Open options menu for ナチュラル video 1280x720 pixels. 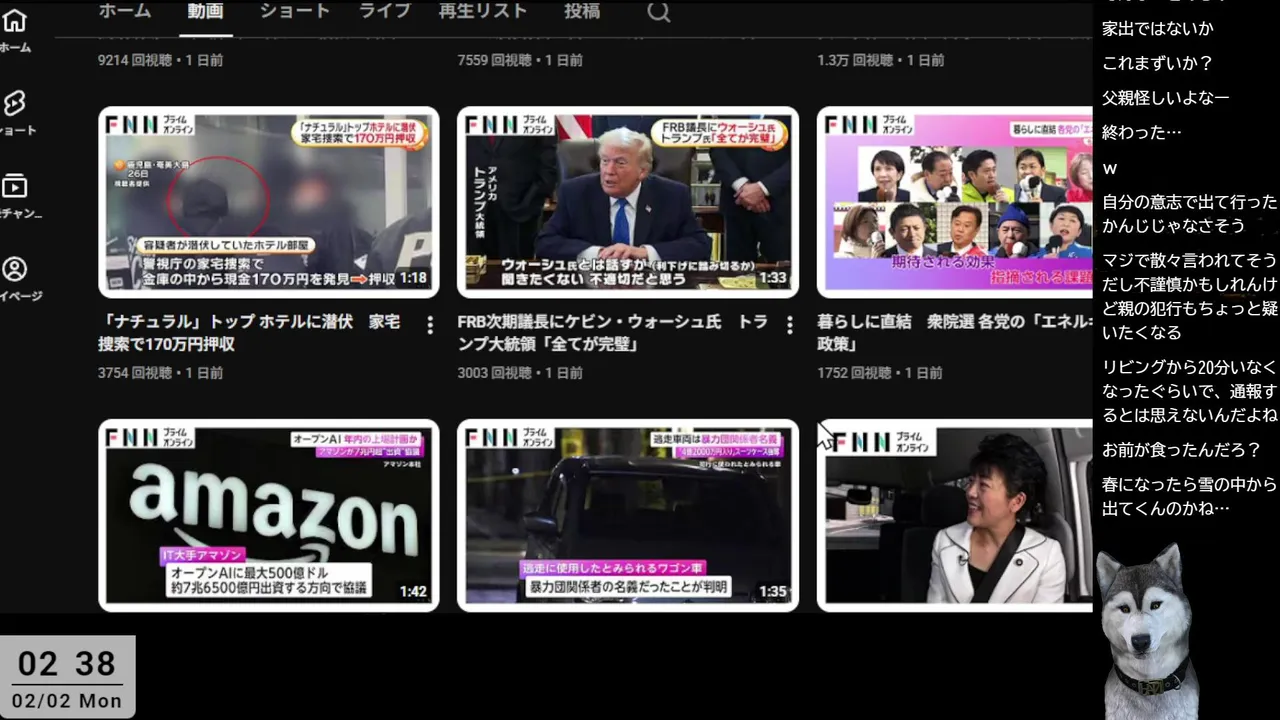point(430,325)
